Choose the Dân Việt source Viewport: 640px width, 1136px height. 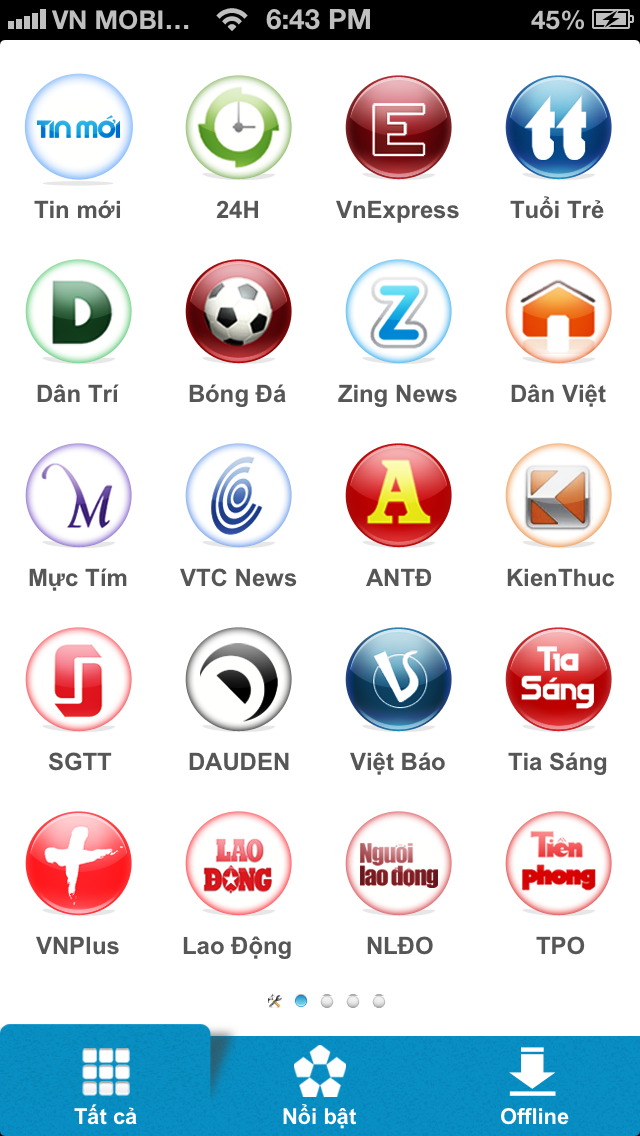[558, 311]
